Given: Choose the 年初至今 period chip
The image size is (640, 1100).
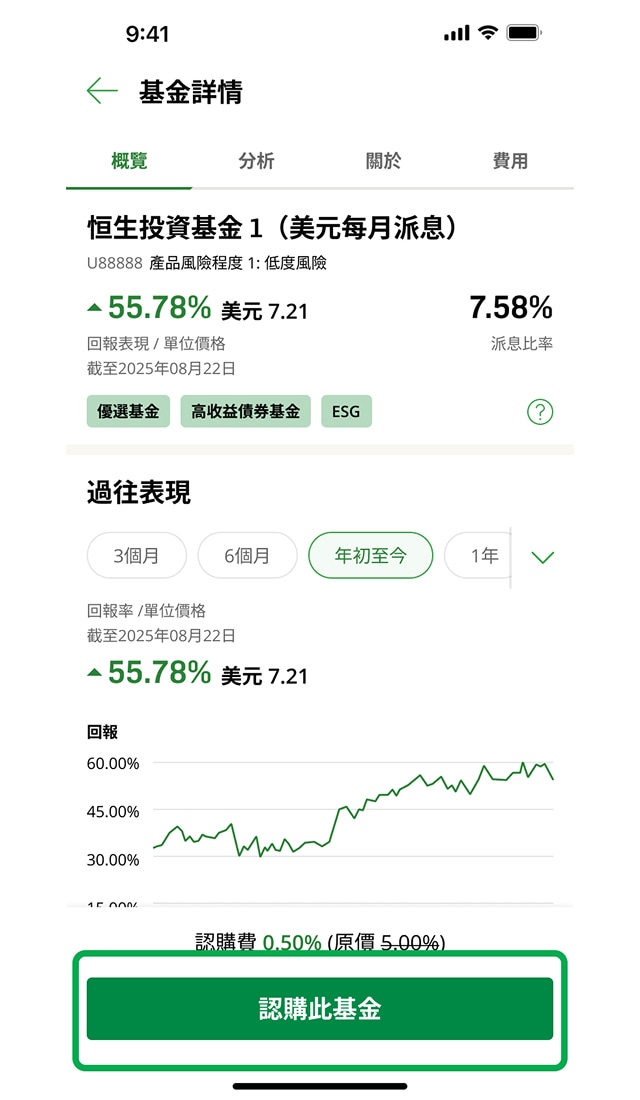Looking at the screenshot, I should coord(370,555).
